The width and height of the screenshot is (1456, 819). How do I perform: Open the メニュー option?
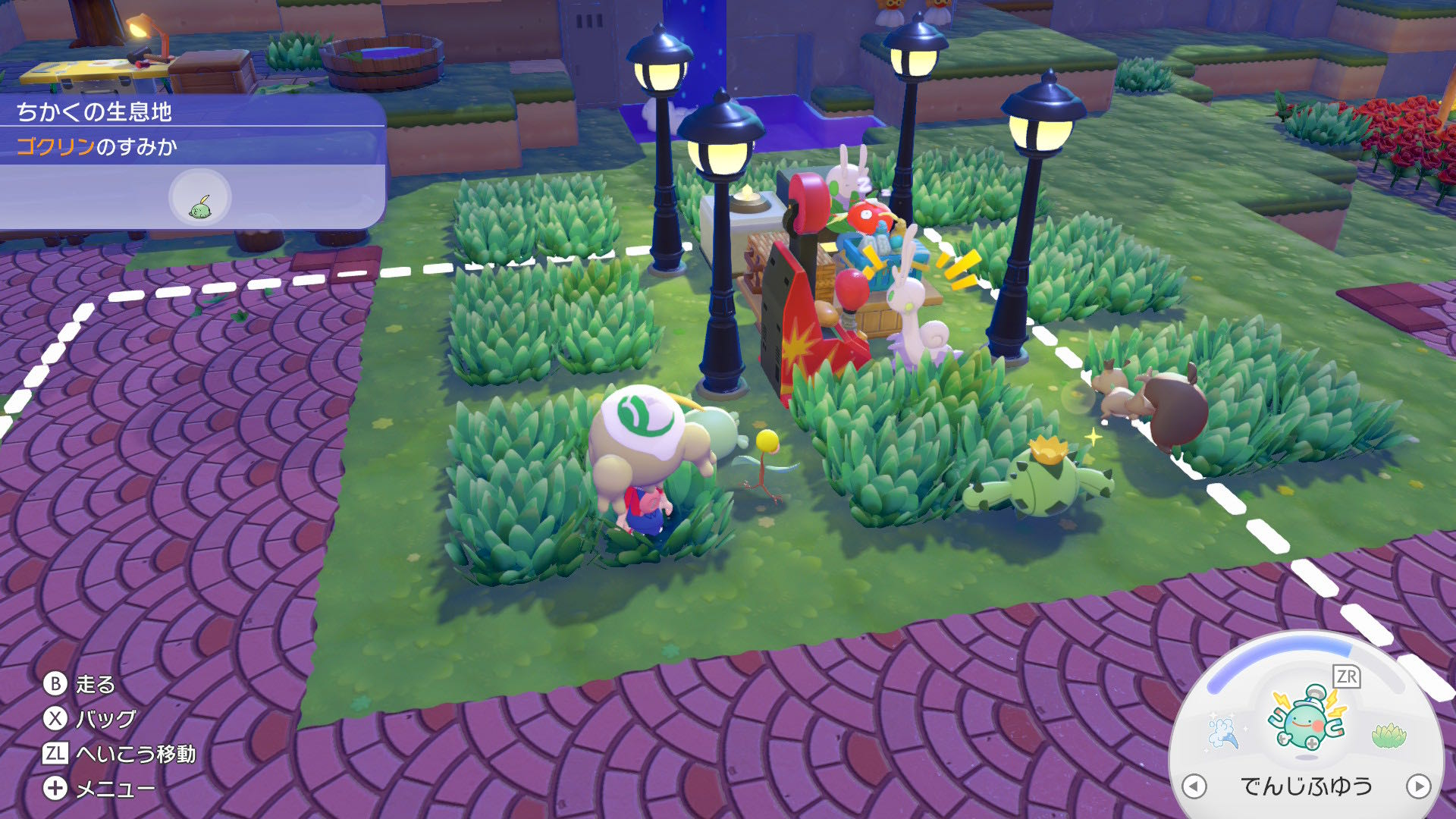pos(99,789)
